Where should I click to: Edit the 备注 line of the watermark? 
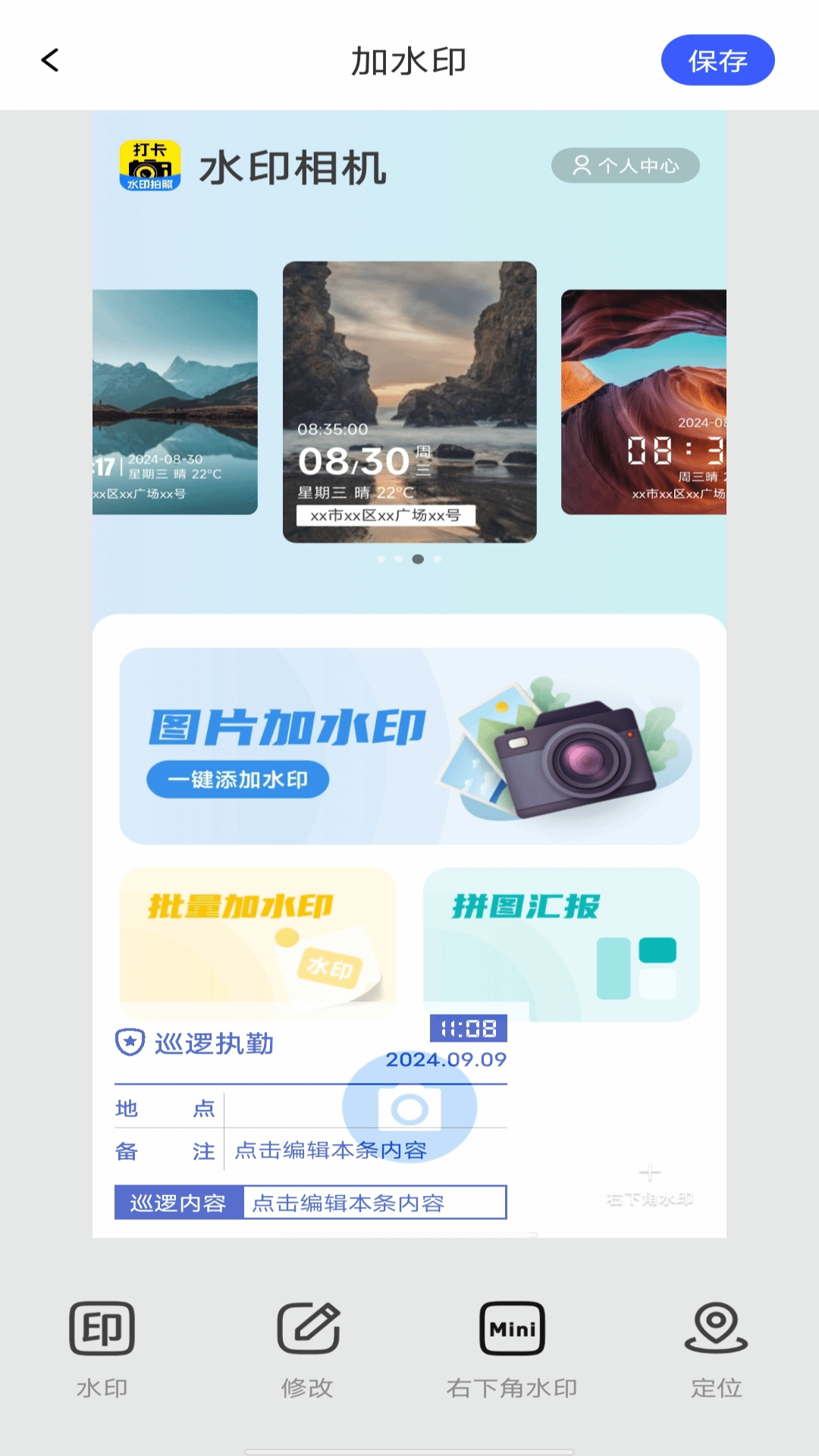pyautogui.click(x=311, y=1150)
